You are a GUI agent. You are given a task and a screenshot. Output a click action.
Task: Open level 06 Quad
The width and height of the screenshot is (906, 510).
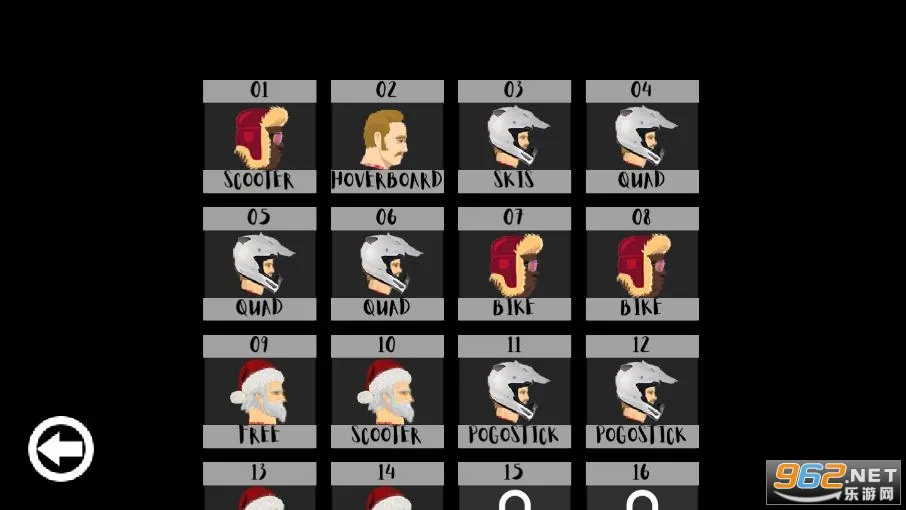click(387, 264)
